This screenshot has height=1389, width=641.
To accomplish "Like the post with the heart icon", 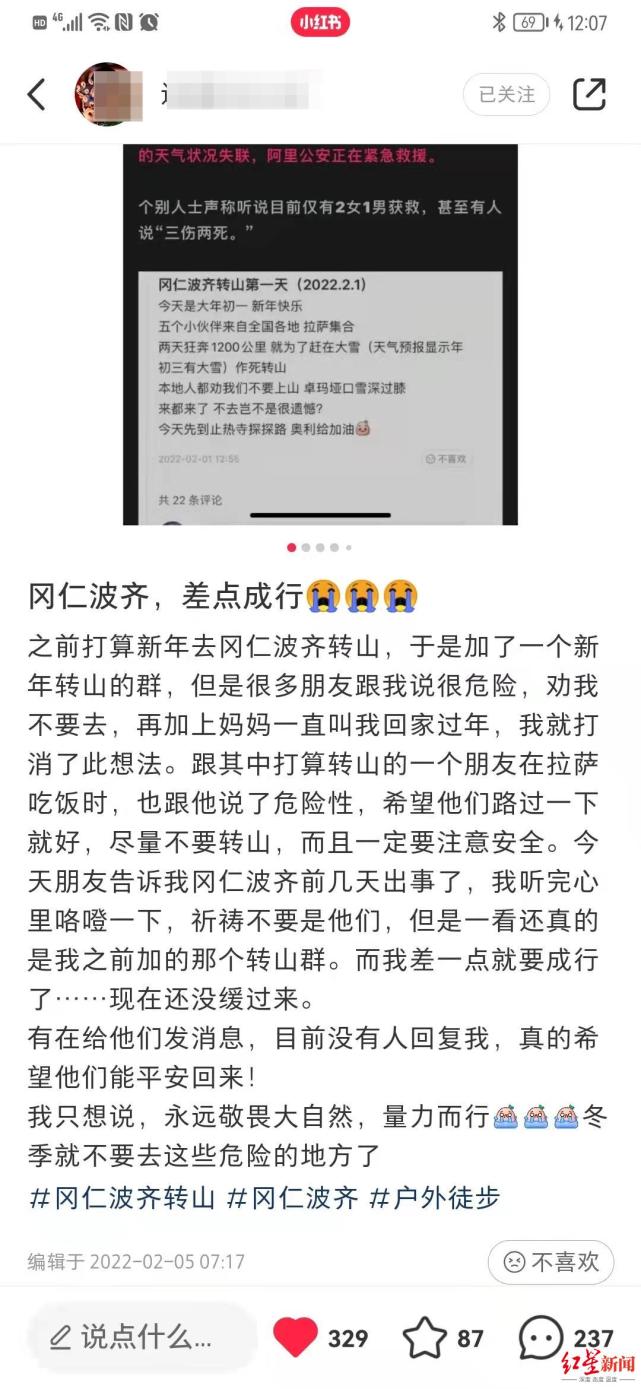I will click(x=295, y=1338).
